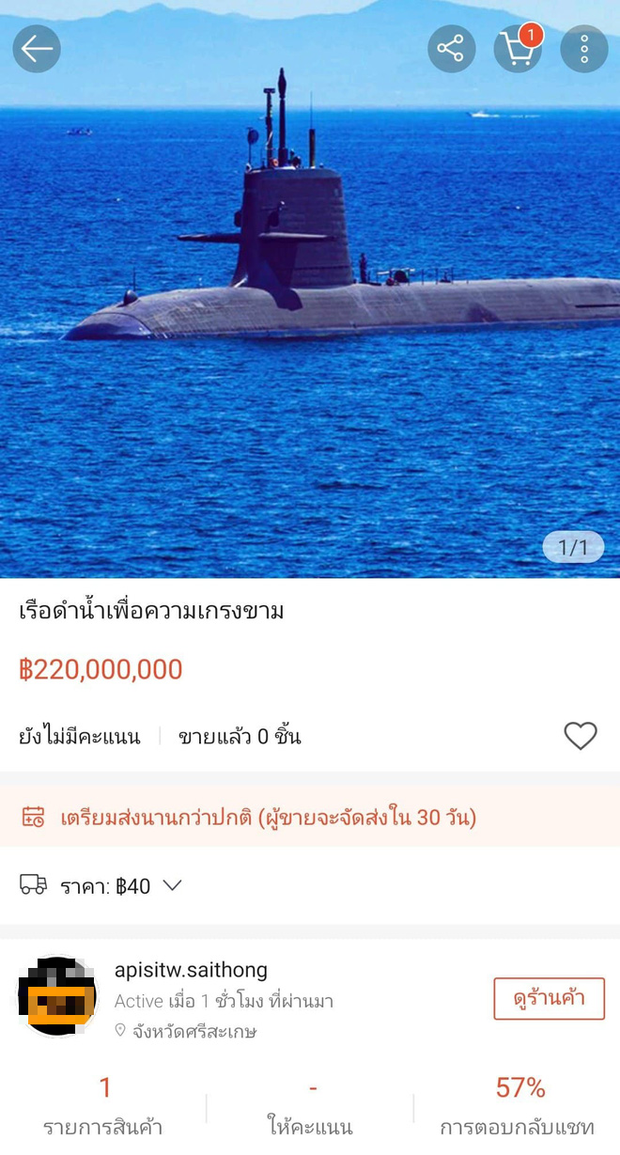The image size is (620, 1155).
Task: Open the shopping cart
Action: [x=518, y=48]
